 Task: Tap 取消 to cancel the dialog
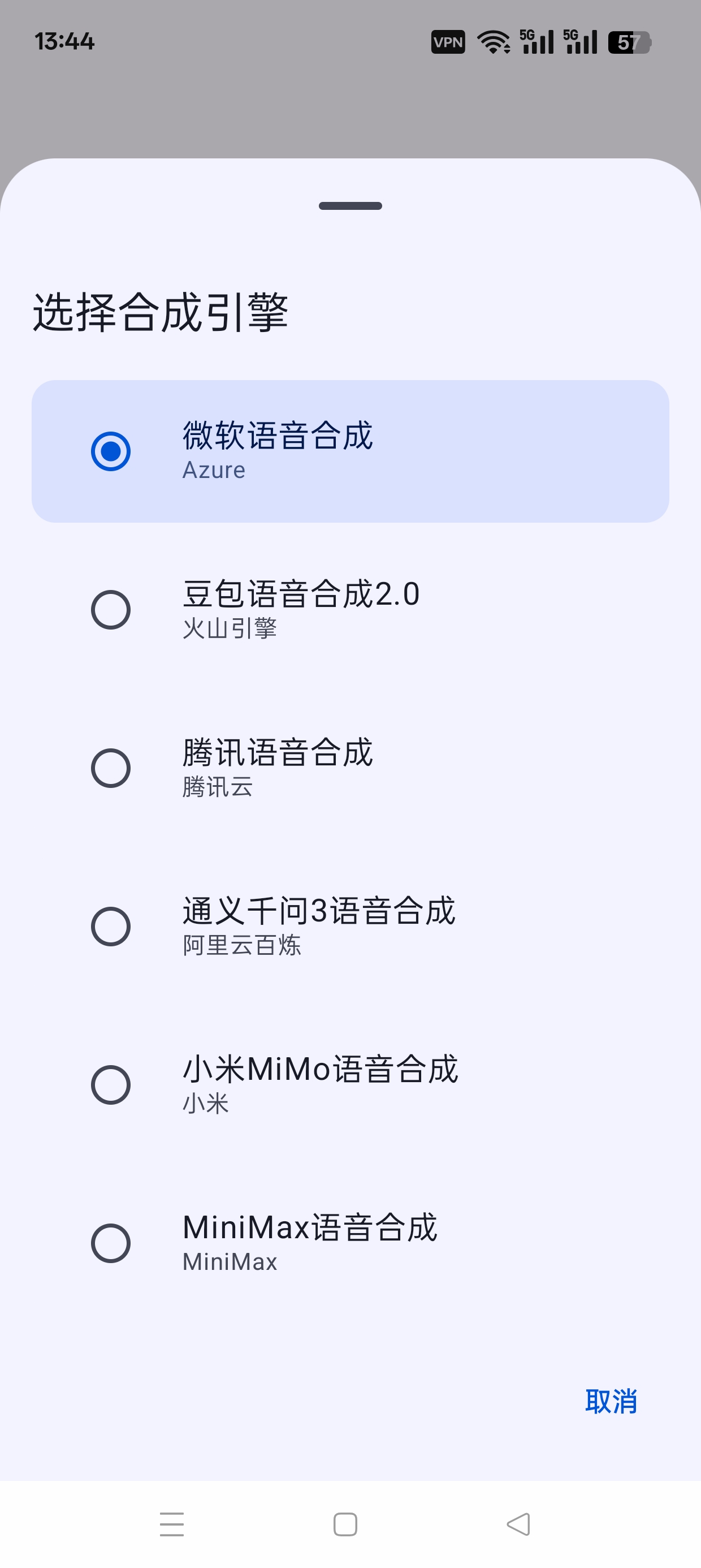[x=611, y=1401]
